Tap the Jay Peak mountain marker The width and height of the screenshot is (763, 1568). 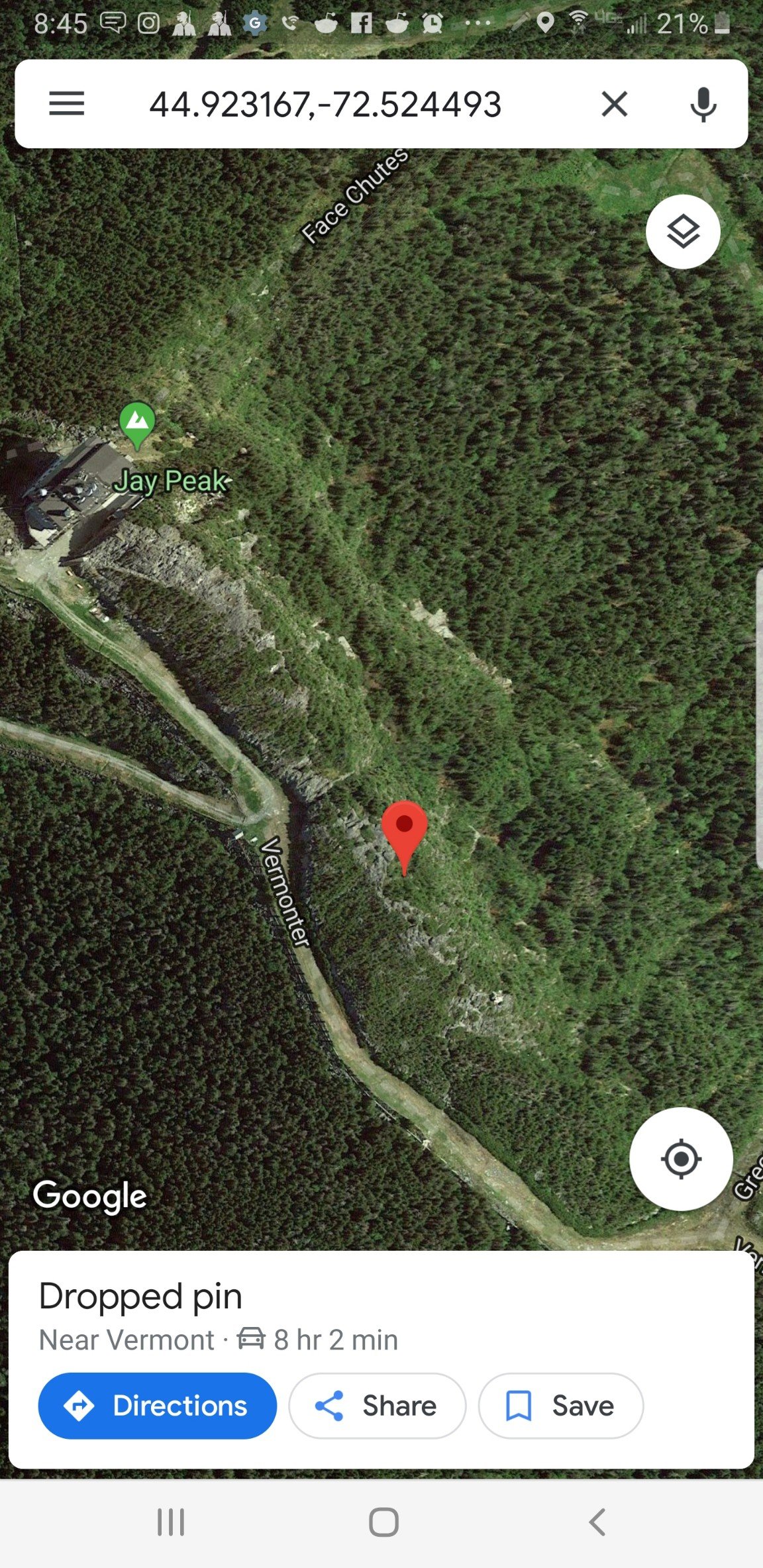pyautogui.click(x=137, y=424)
